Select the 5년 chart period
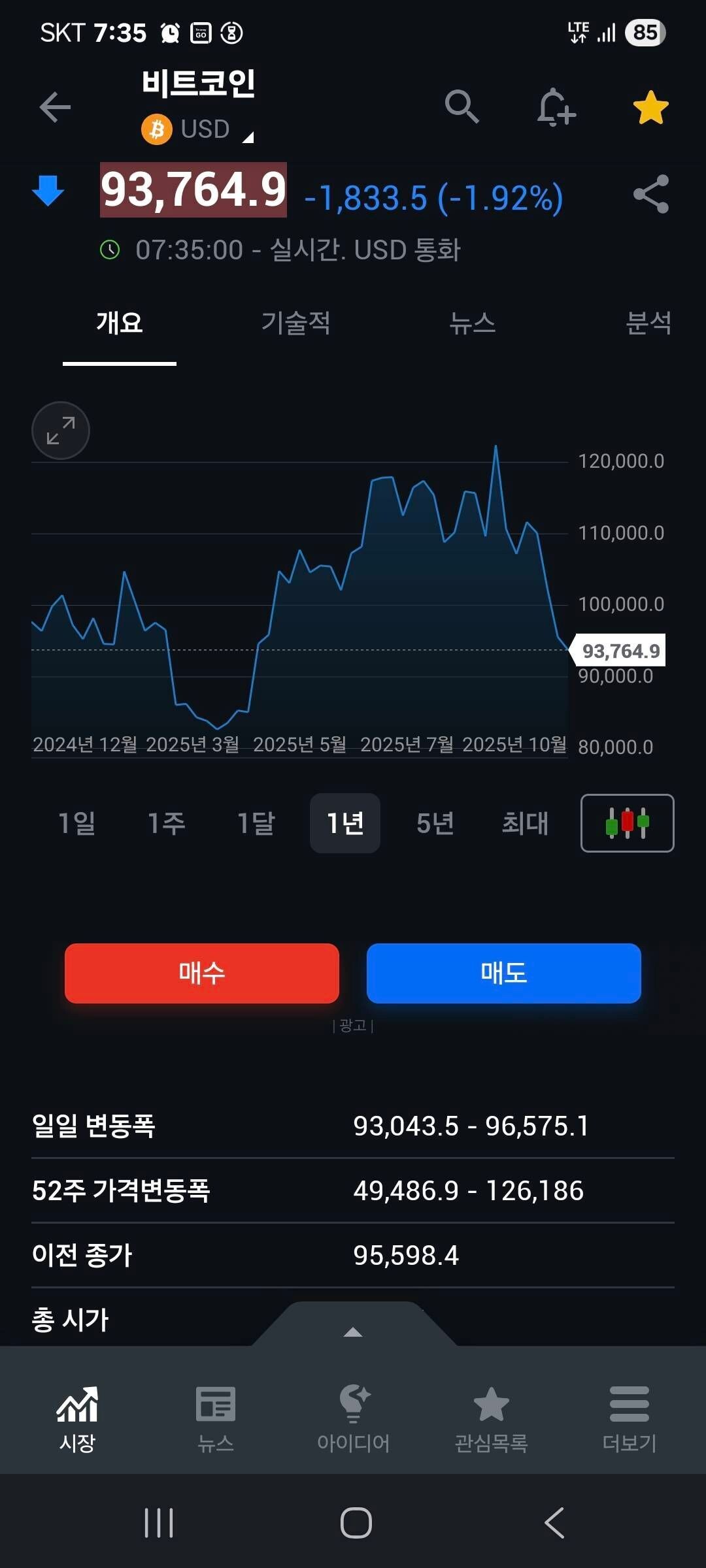Screen dimensions: 706x1568 click(433, 823)
